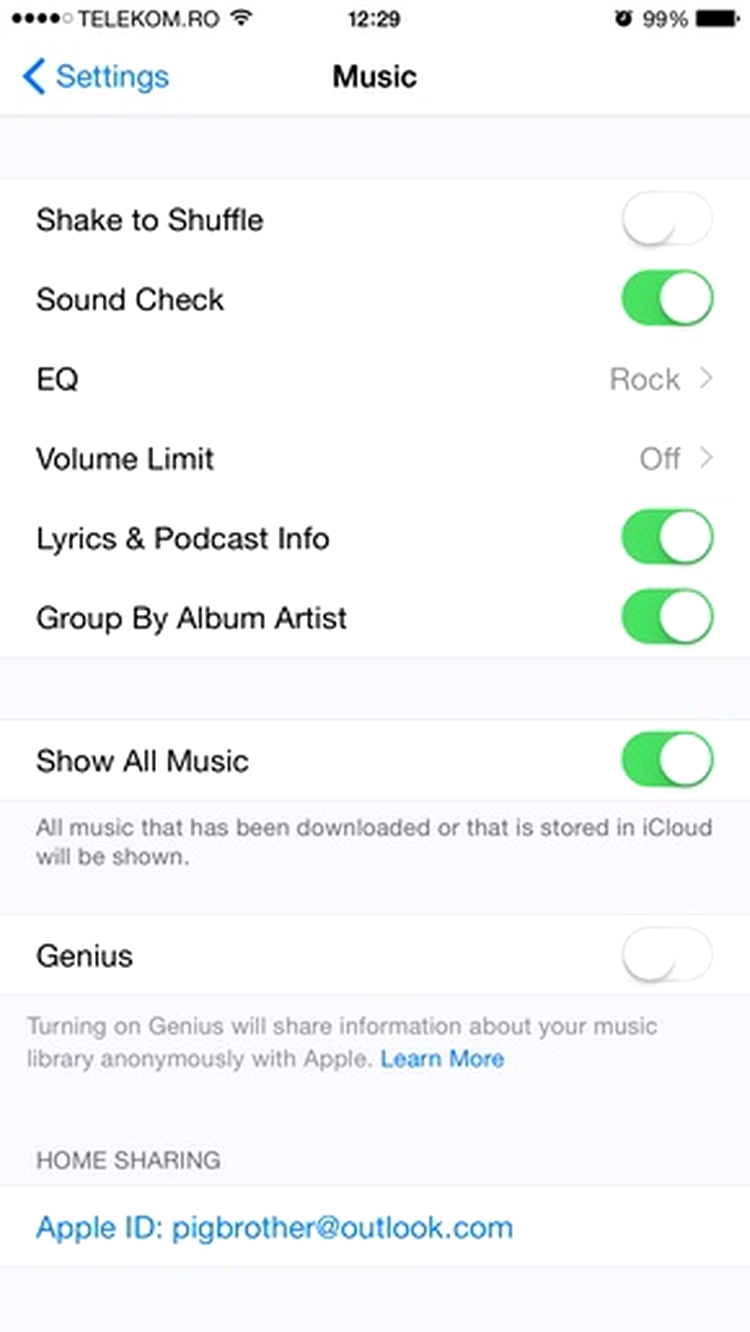Open the Home Sharing Apple ID row
750x1332 pixels.
tap(375, 1227)
